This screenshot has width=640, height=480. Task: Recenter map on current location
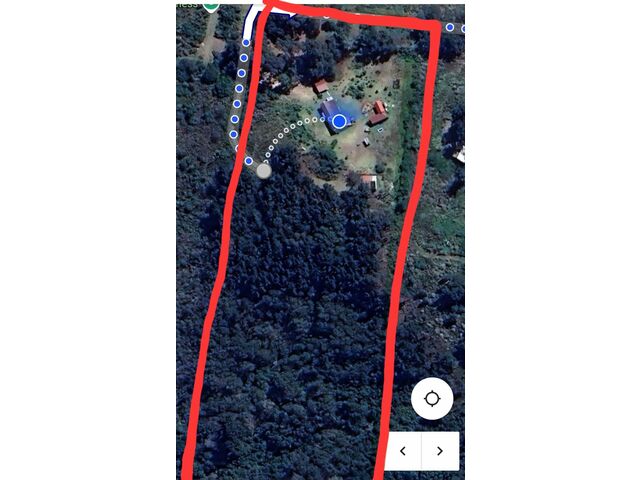[432, 399]
